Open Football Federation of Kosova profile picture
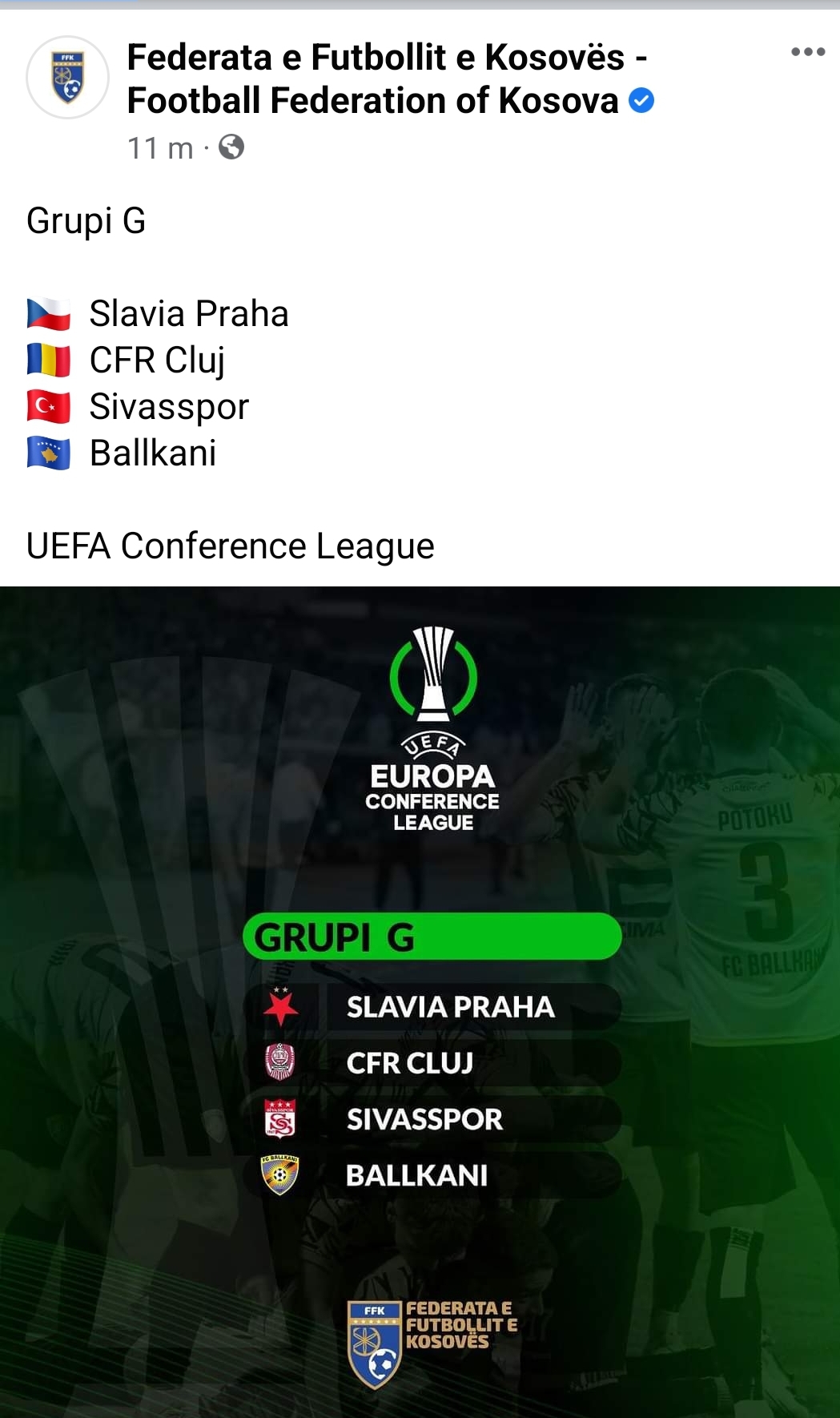The width and height of the screenshot is (840, 1418). [x=68, y=78]
